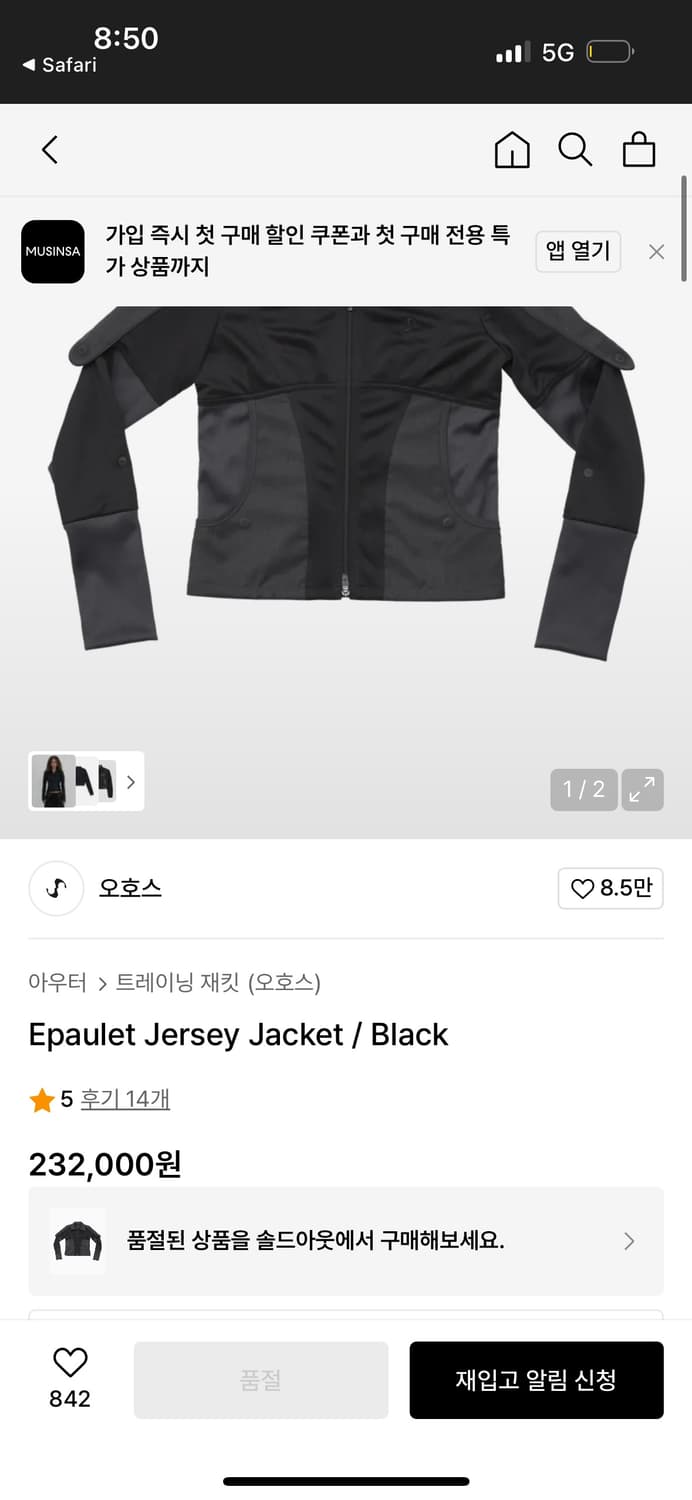692x1500 pixels.
Task: Like the 오호스 brand with 8.5만 likes
Action: (x=610, y=888)
